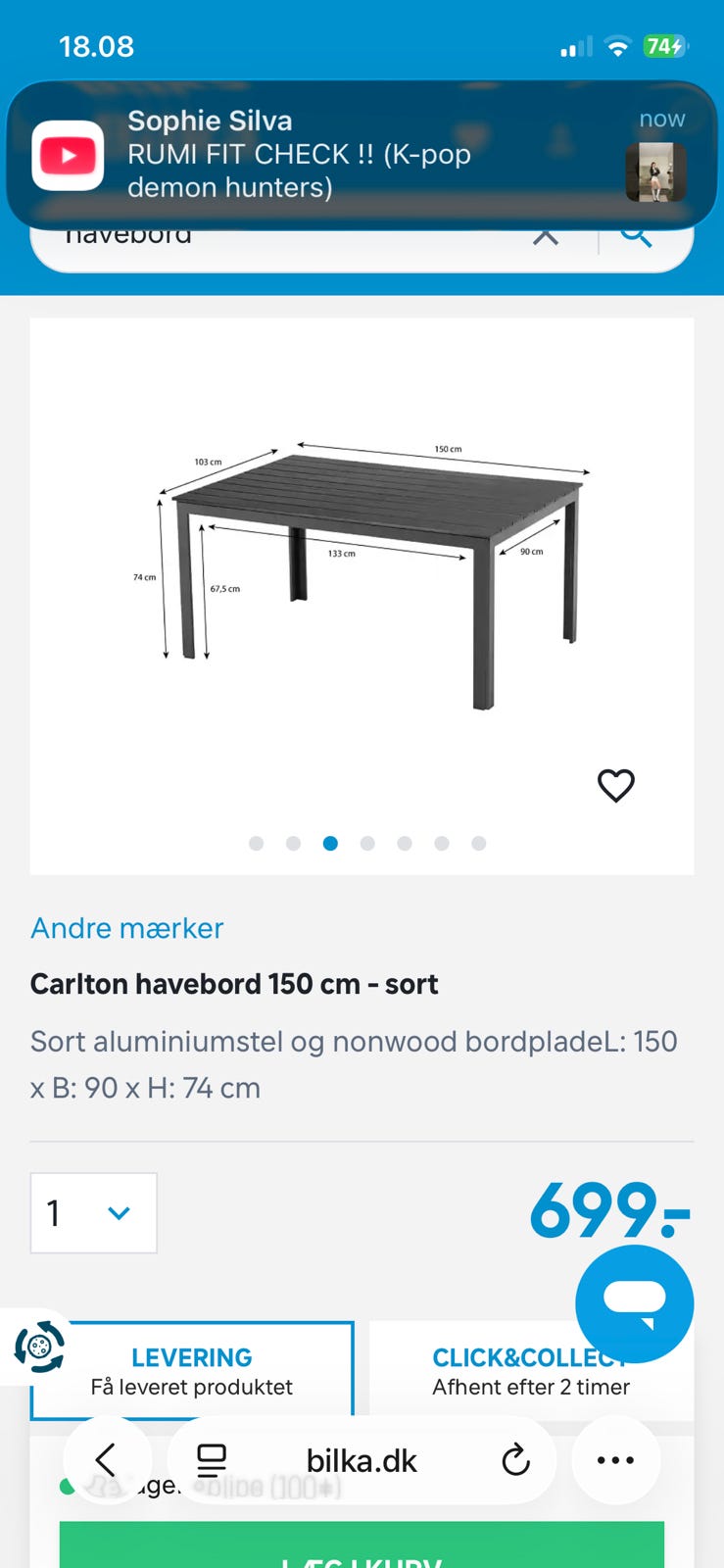724x1568 pixels.
Task: Select the third carousel dot
Action: [x=330, y=843]
